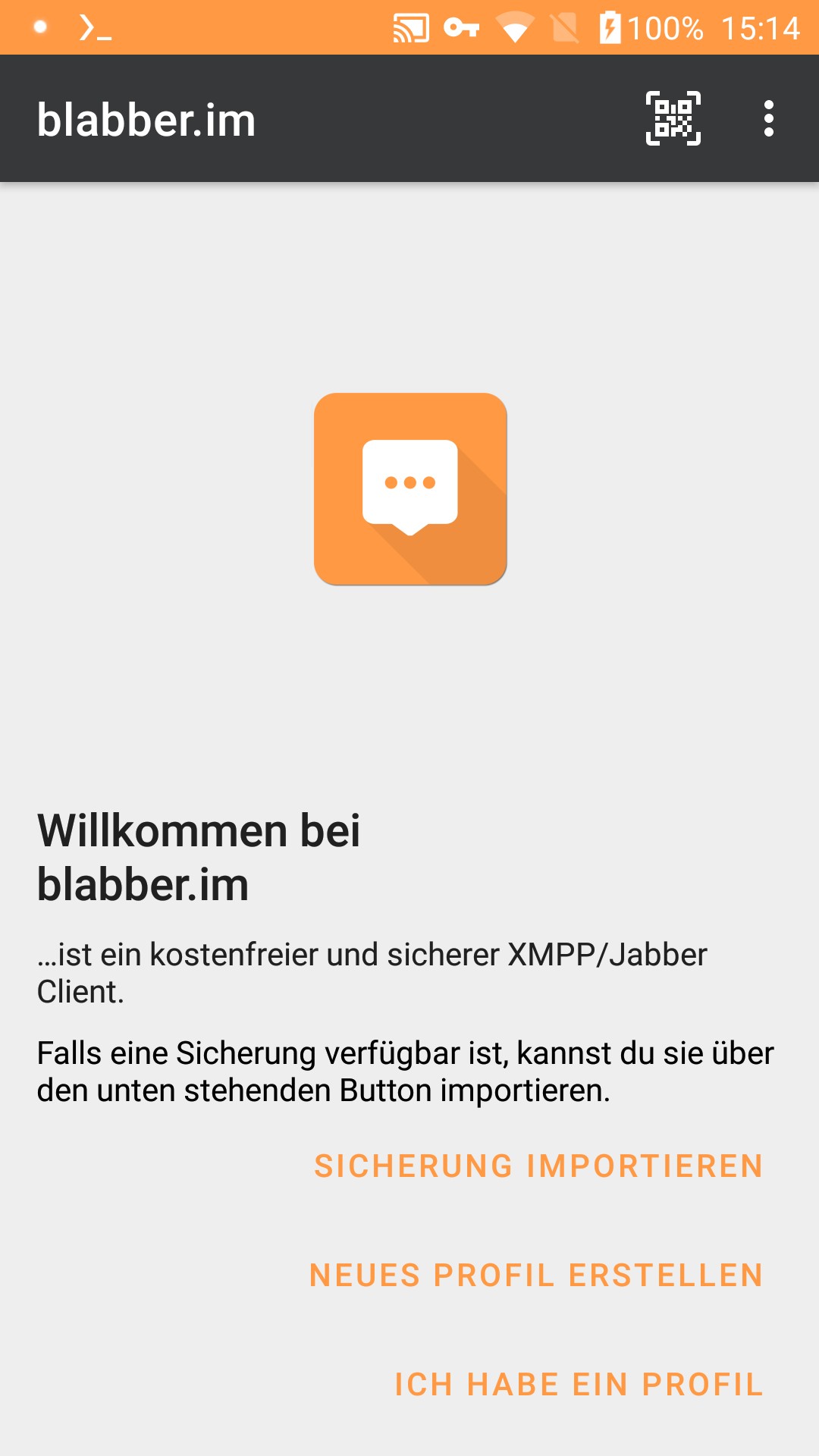This screenshot has height=1456, width=819.
Task: Select Neues Profil erstellen
Action: coord(536,1276)
